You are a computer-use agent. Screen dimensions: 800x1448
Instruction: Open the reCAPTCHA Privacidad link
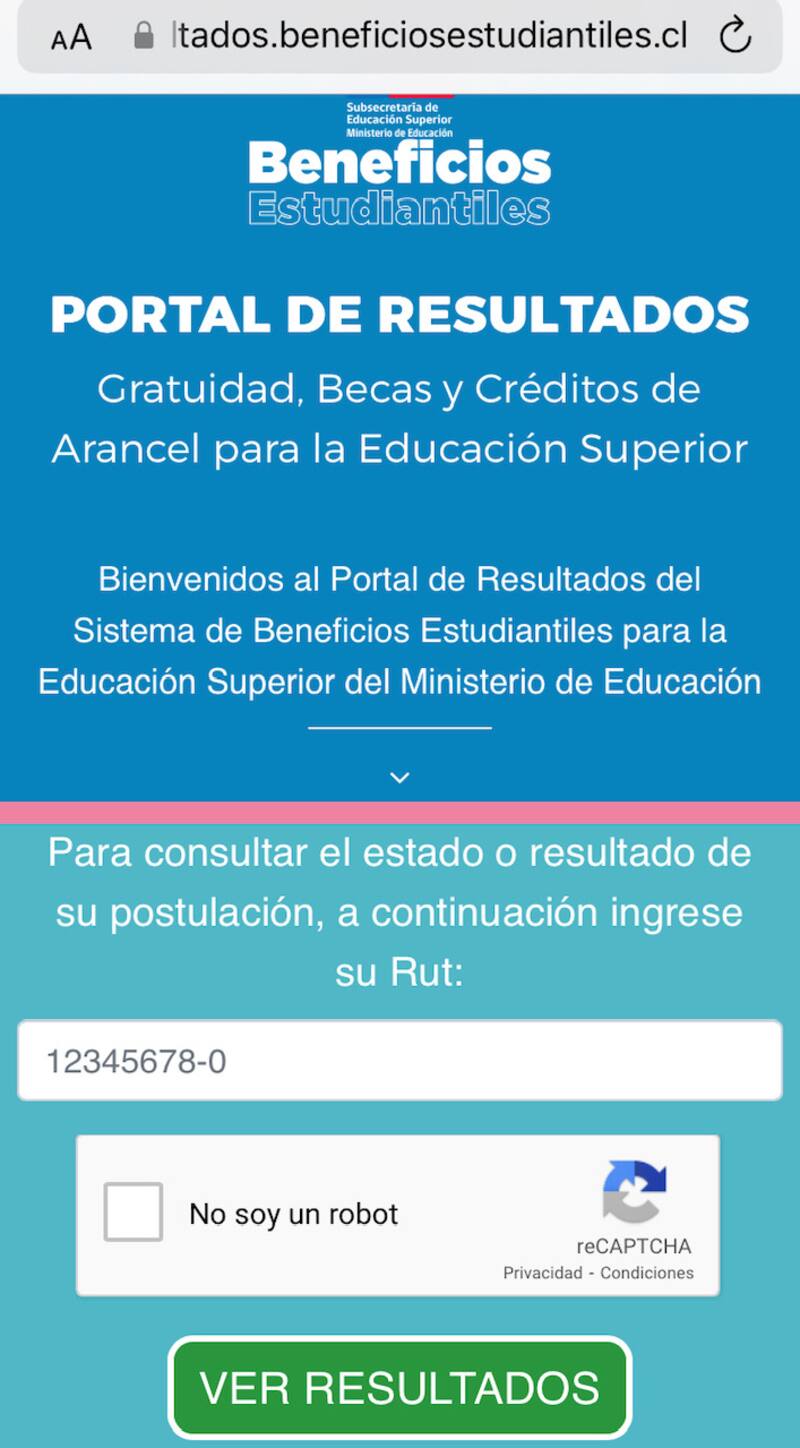542,1273
